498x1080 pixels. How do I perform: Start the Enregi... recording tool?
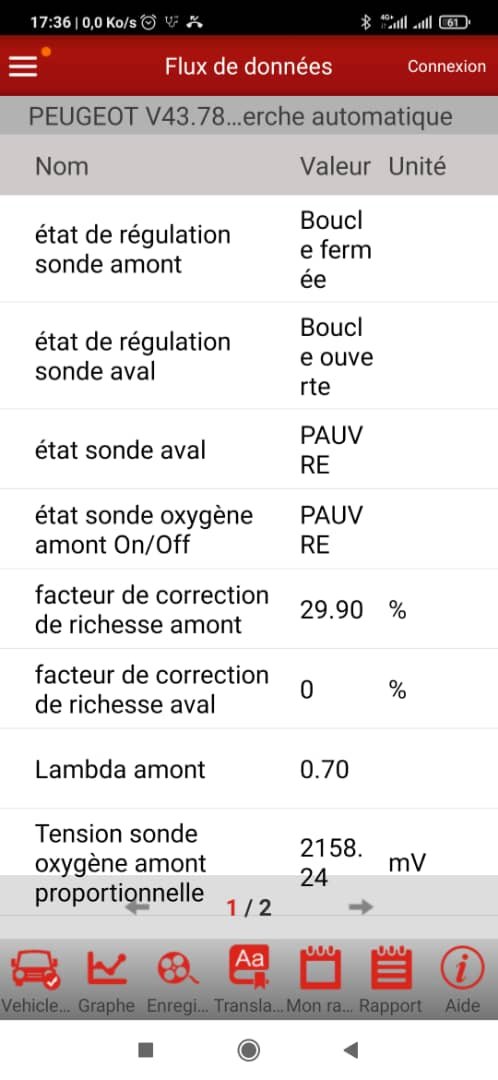[x=178, y=982]
